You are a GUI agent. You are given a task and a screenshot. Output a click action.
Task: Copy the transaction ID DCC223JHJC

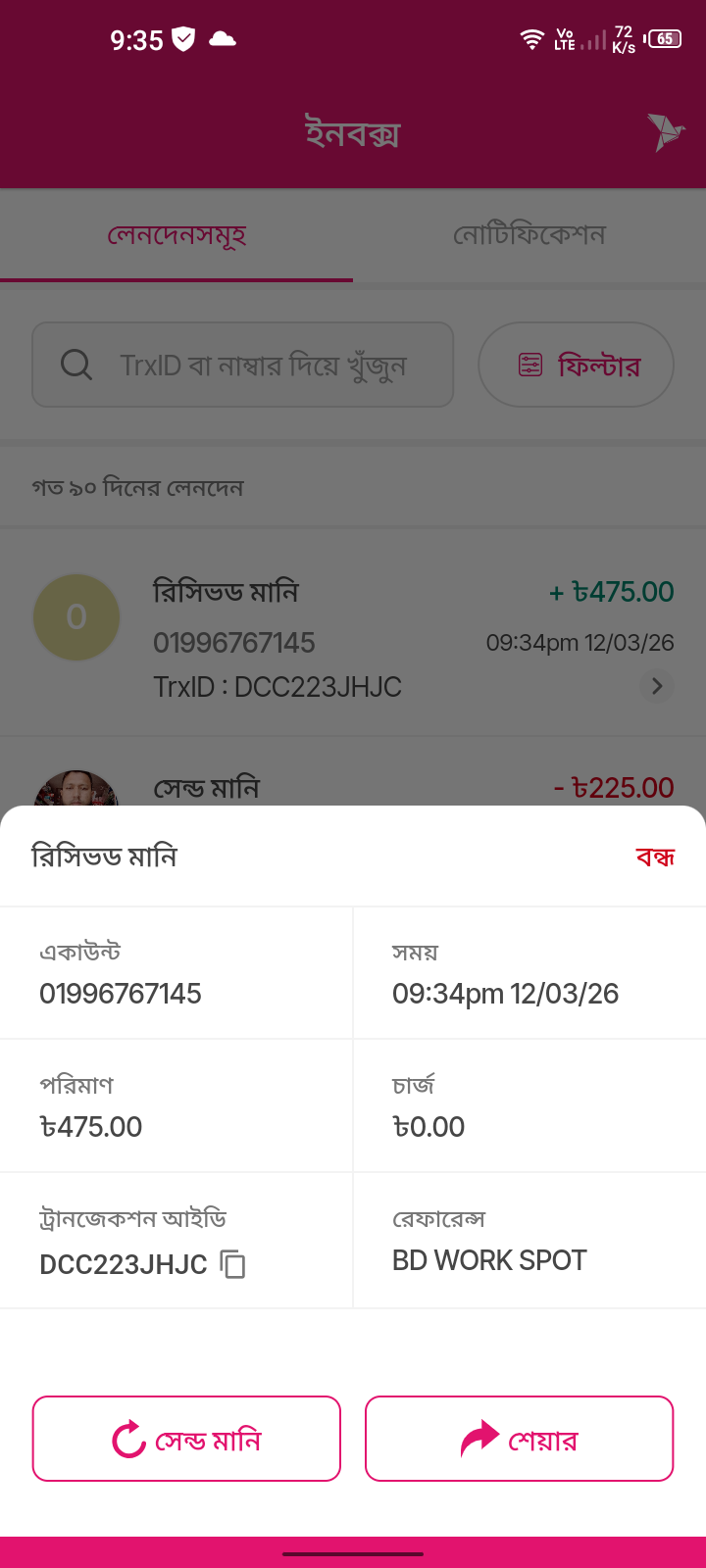[x=232, y=1264]
